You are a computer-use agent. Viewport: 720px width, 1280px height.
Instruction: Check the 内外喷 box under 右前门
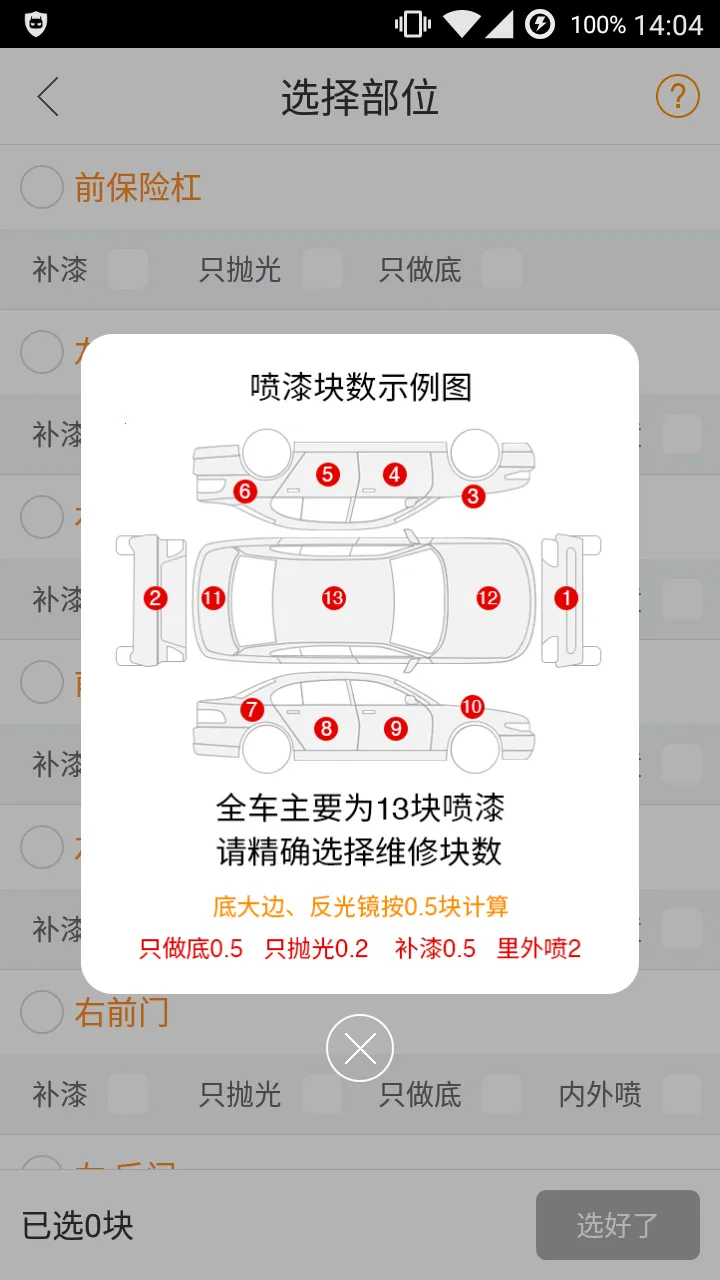[x=681, y=1094]
